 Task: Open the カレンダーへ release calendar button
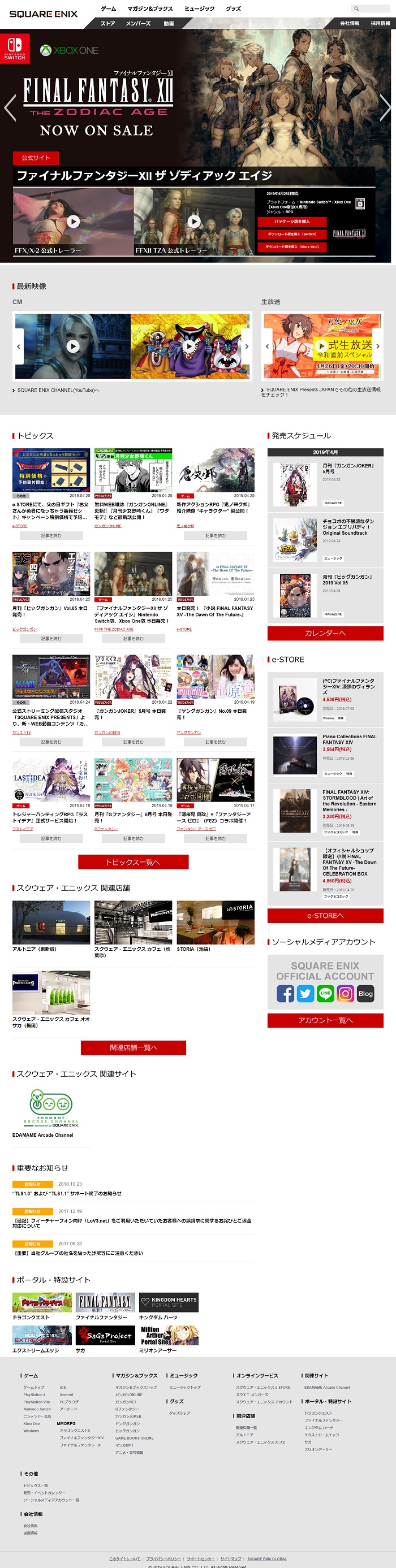pyautogui.click(x=325, y=633)
